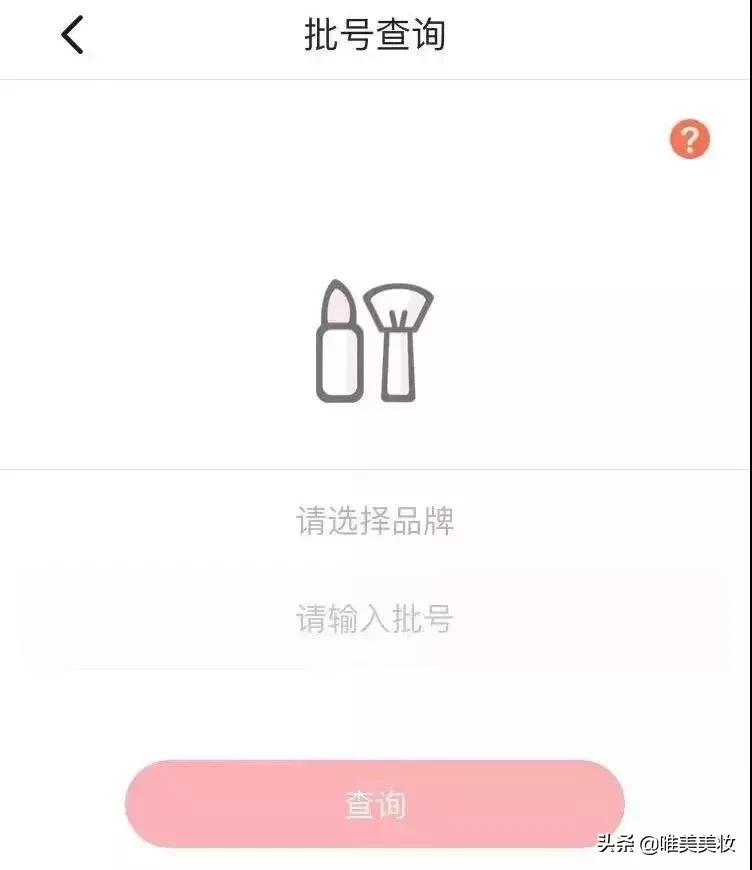Tap the back arrow icon
Screen dimensions: 752x870
68,33
